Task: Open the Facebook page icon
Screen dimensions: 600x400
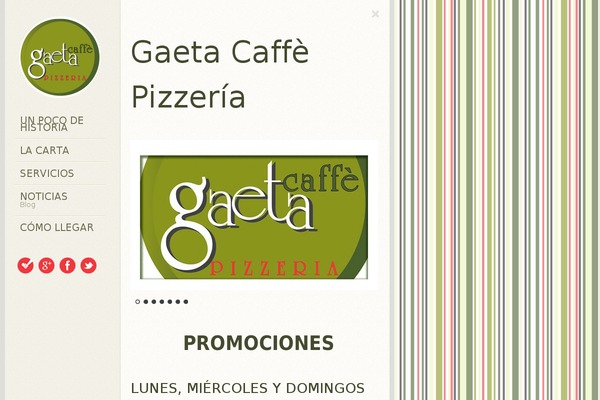Action: [67, 266]
